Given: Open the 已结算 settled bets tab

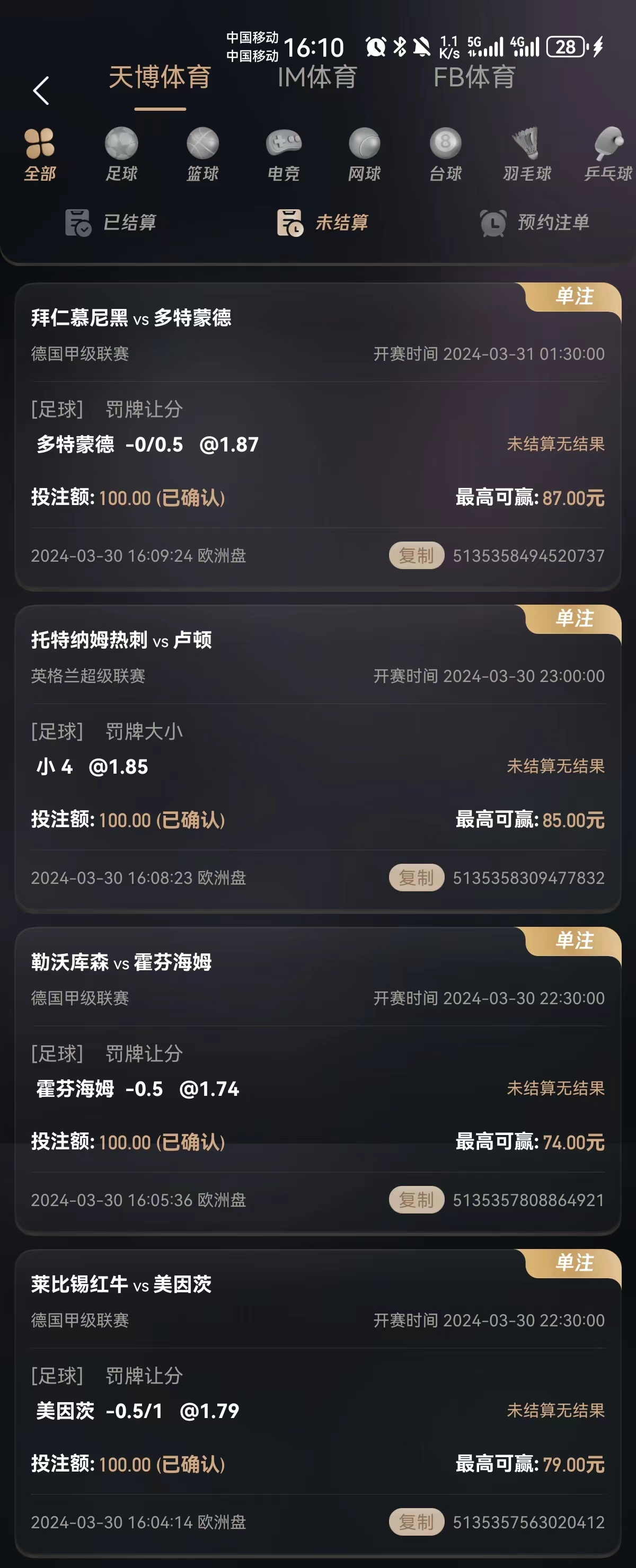Looking at the screenshot, I should (111, 223).
